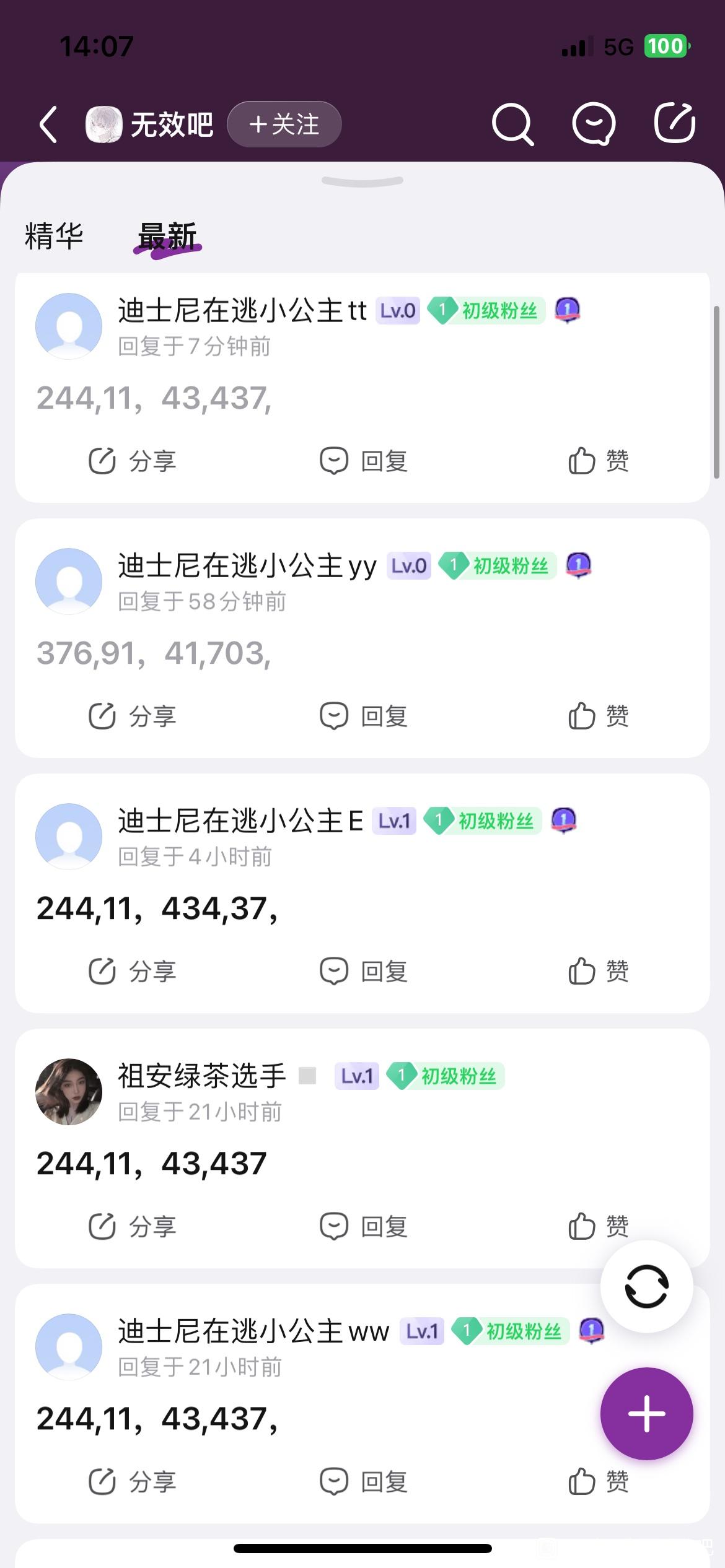Switch to the 精华 tab

[54, 236]
